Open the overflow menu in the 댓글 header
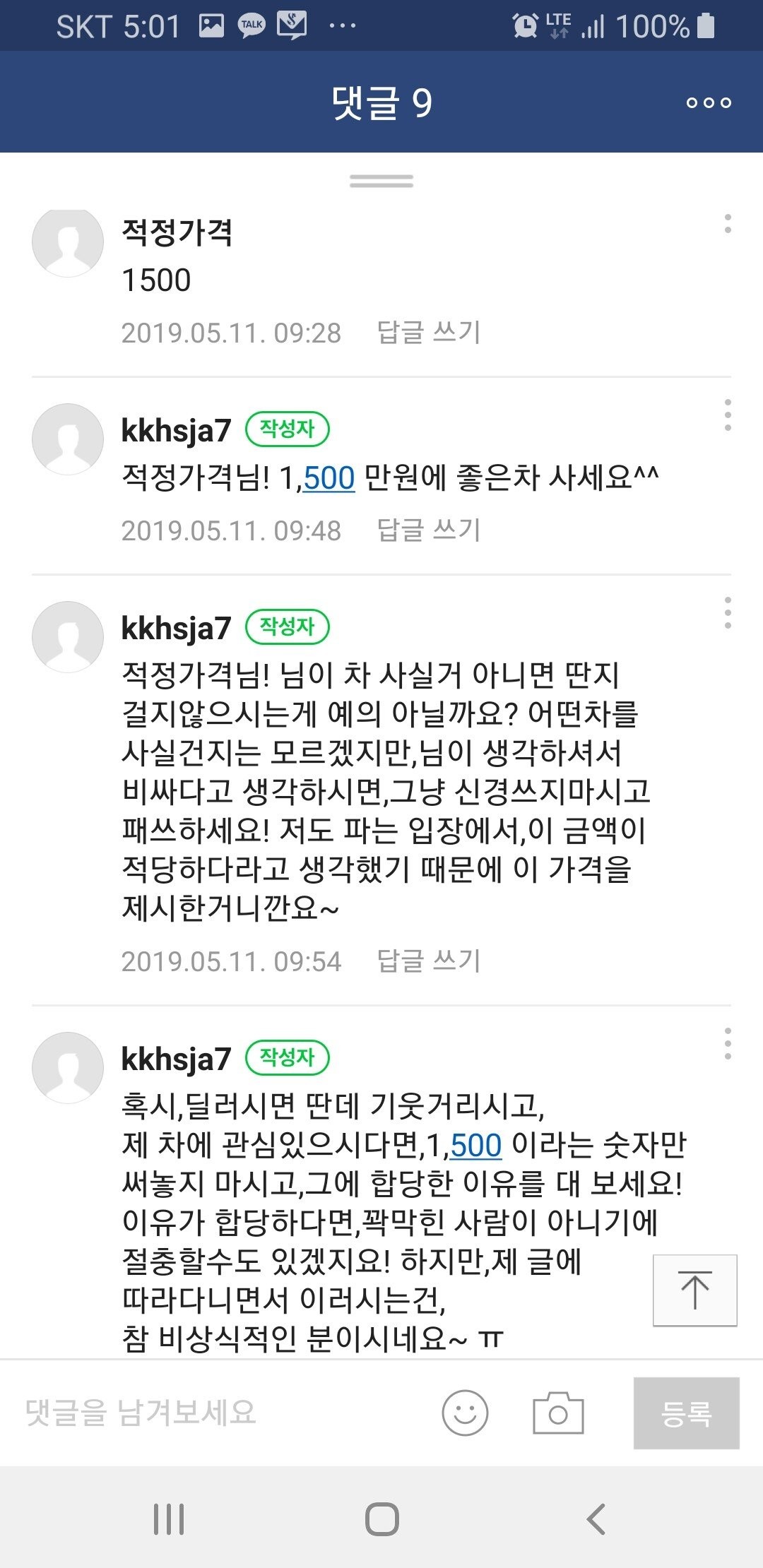This screenshot has width=763, height=1568. click(709, 103)
